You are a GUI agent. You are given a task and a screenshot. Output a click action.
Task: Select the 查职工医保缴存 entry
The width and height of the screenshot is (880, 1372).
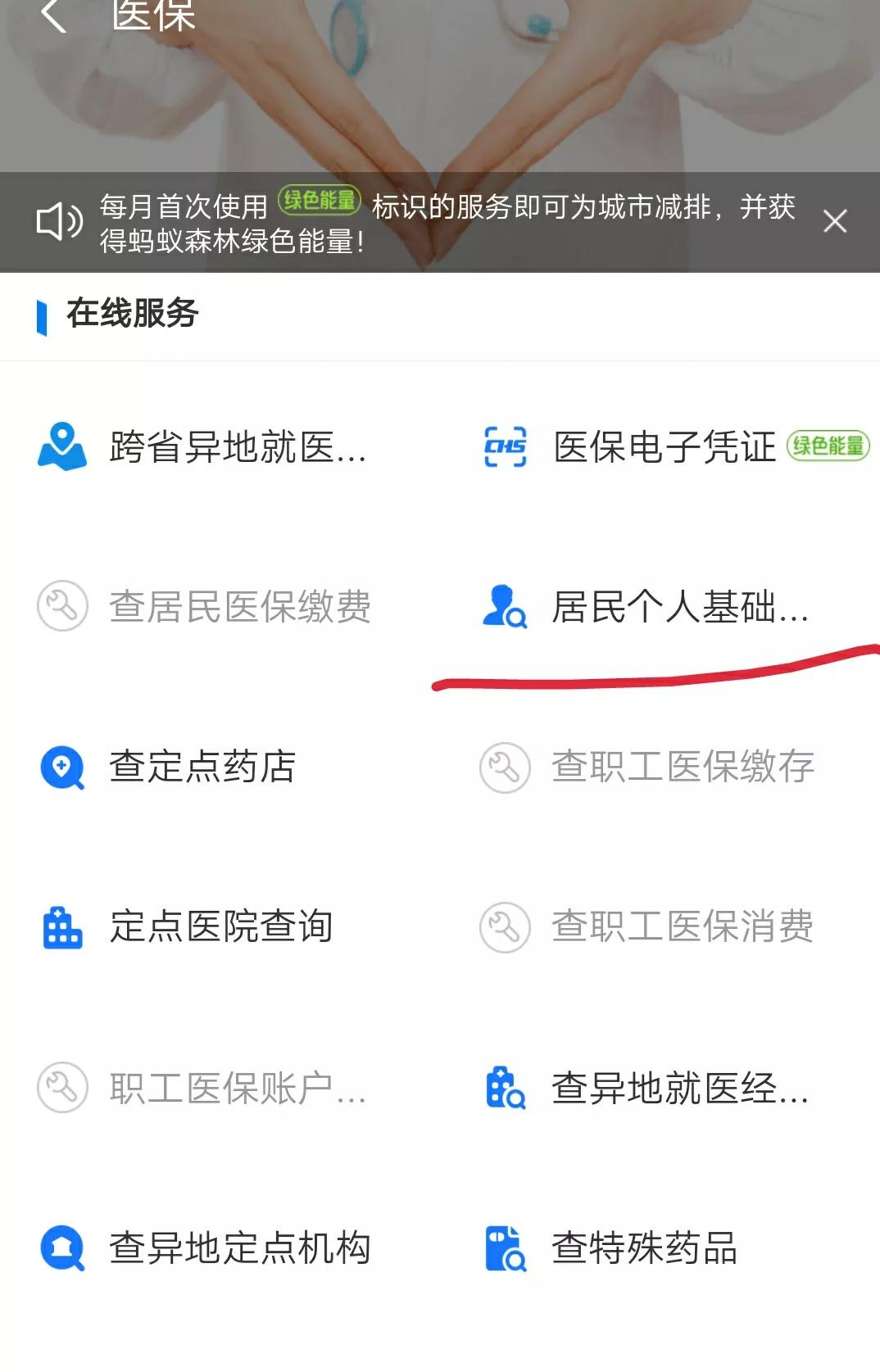(x=684, y=768)
